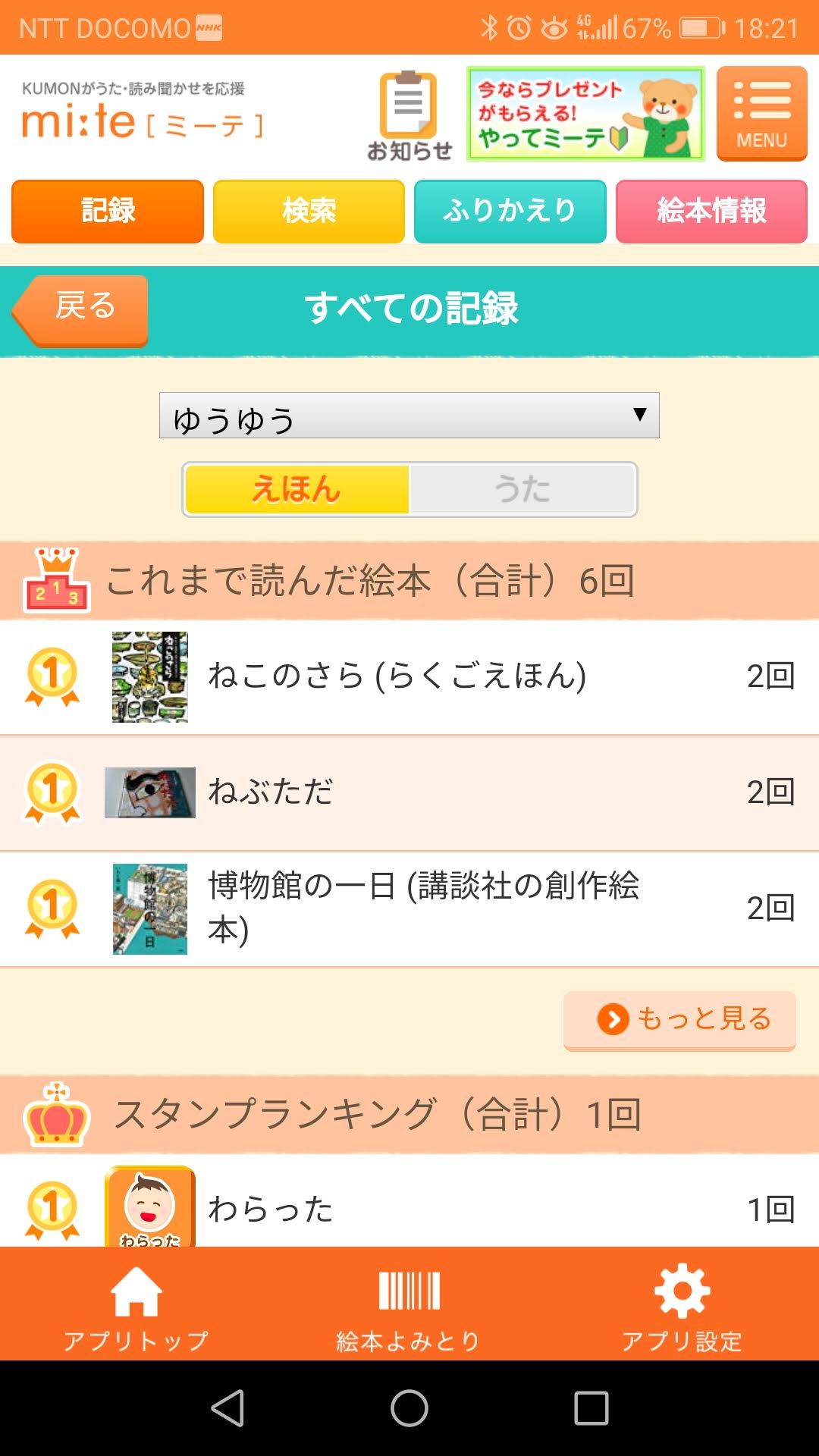The height and width of the screenshot is (1456, 819).
Task: Go back with the 戻る button
Action: pyautogui.click(x=82, y=309)
